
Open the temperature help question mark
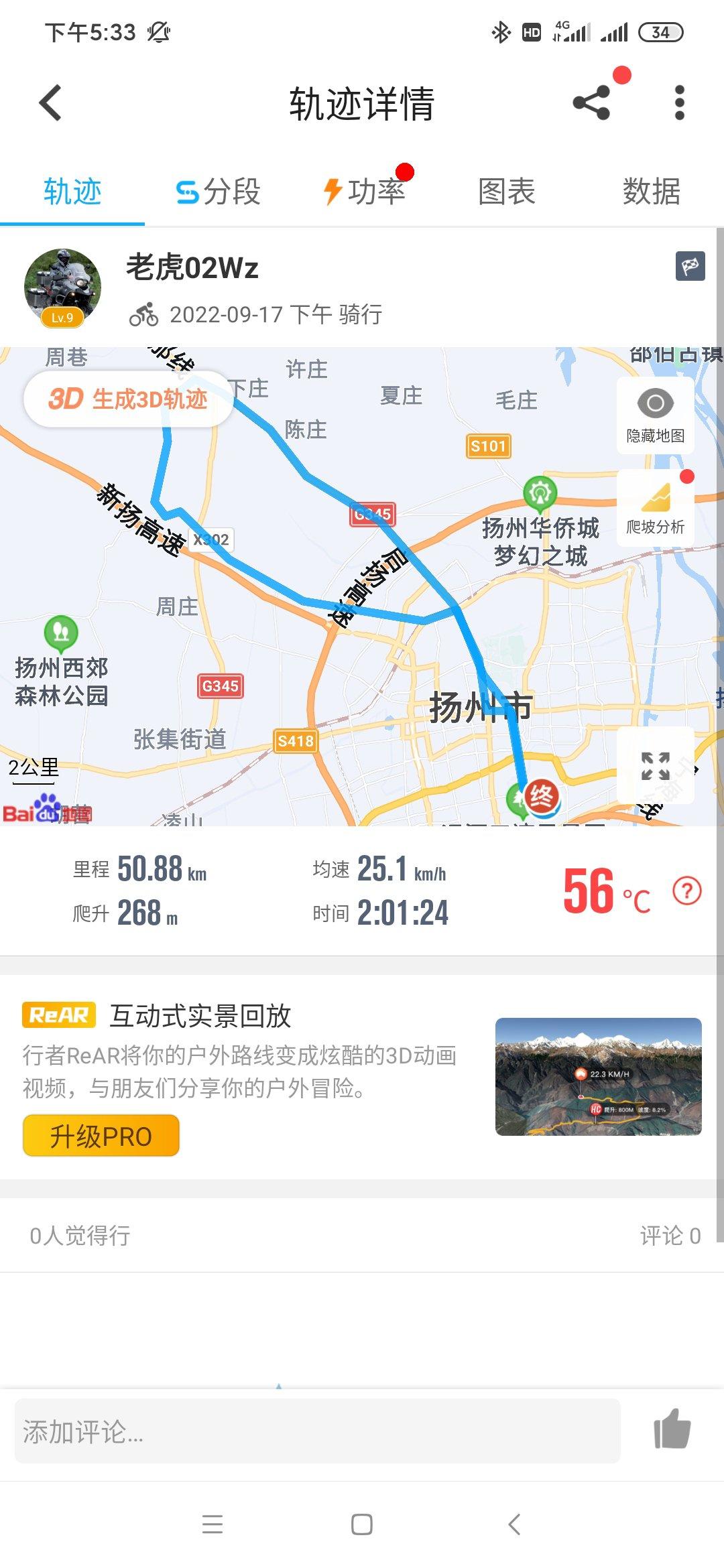coord(686,891)
